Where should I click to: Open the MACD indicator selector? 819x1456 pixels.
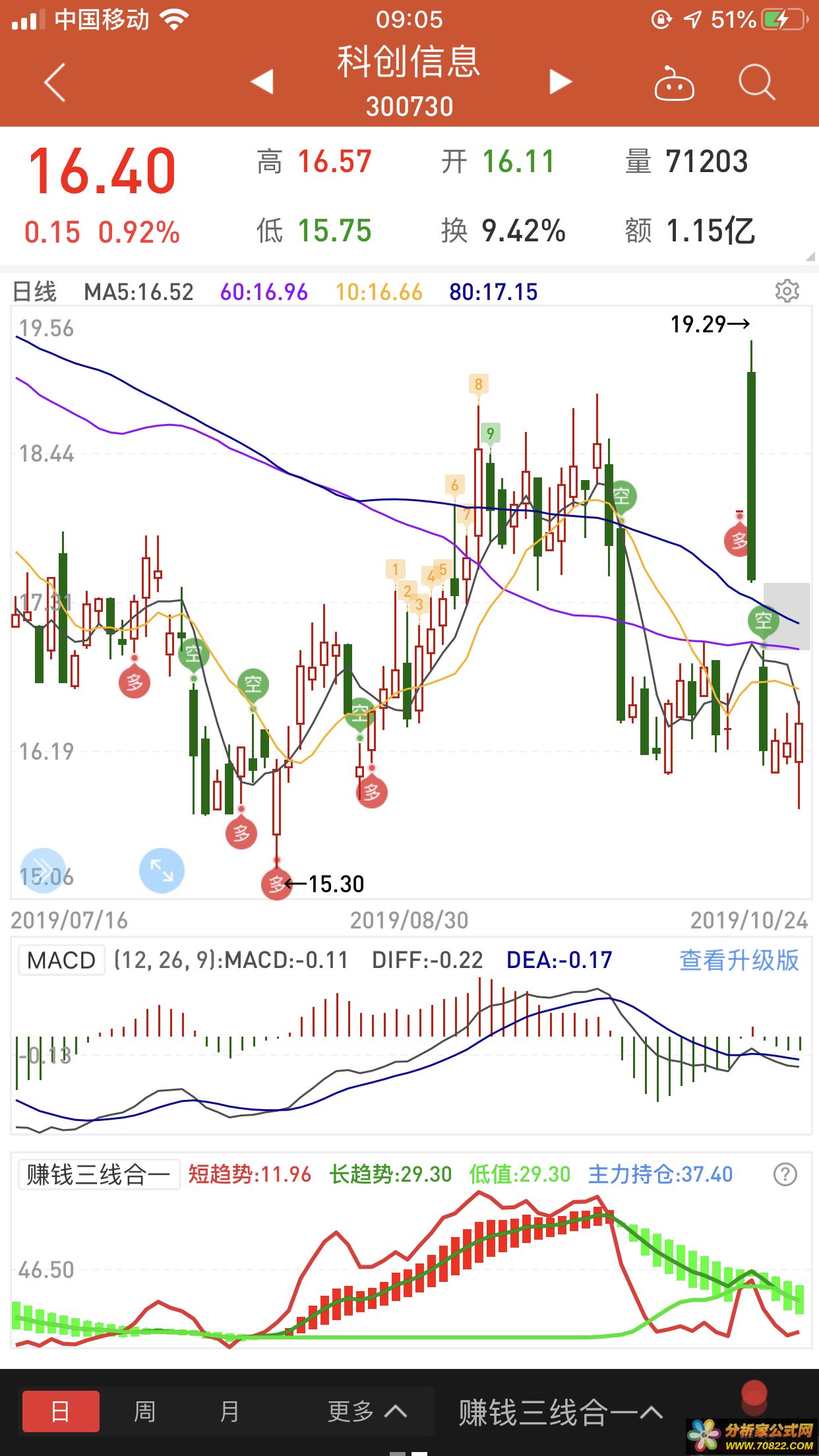pyautogui.click(x=61, y=960)
